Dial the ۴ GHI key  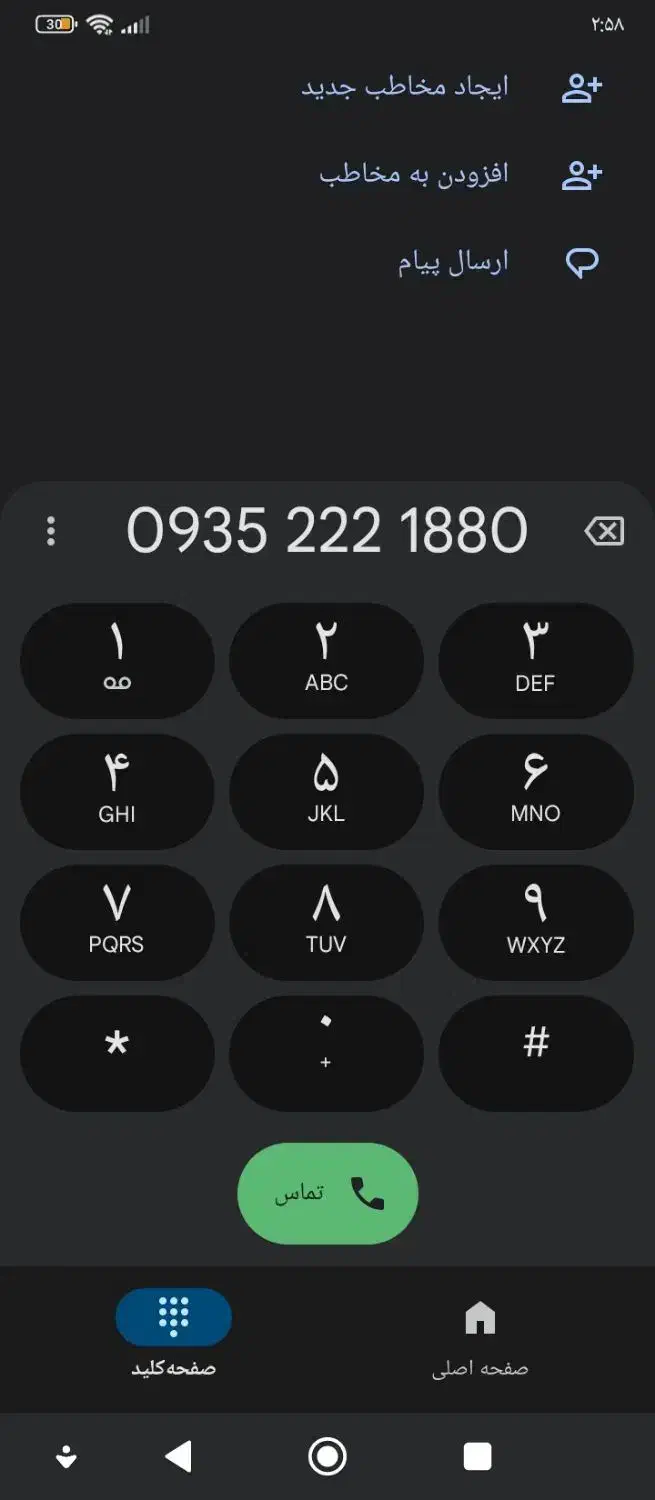pos(117,791)
